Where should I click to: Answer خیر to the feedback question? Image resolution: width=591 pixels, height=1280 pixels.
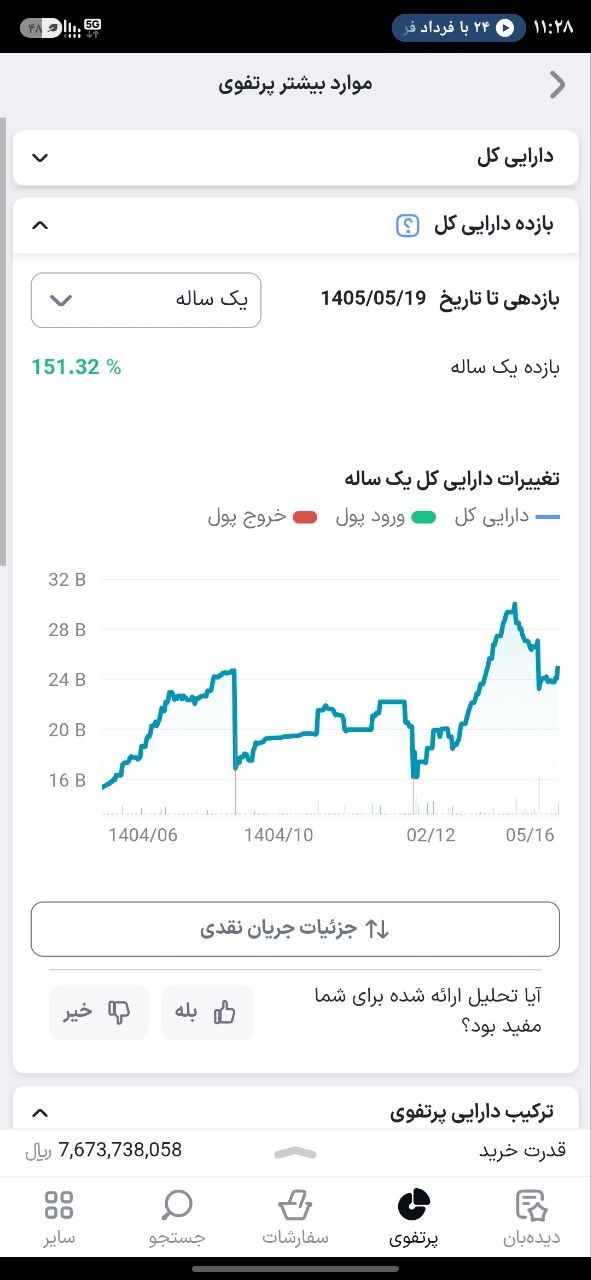99,1013
